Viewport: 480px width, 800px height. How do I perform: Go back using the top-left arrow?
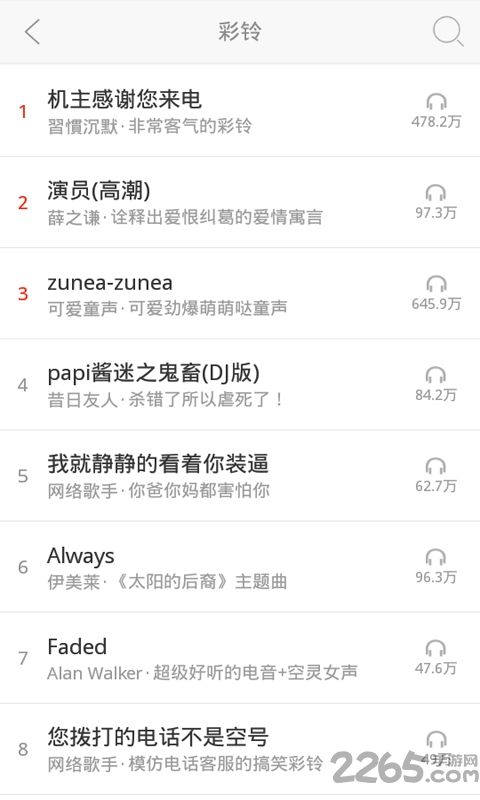[32, 32]
